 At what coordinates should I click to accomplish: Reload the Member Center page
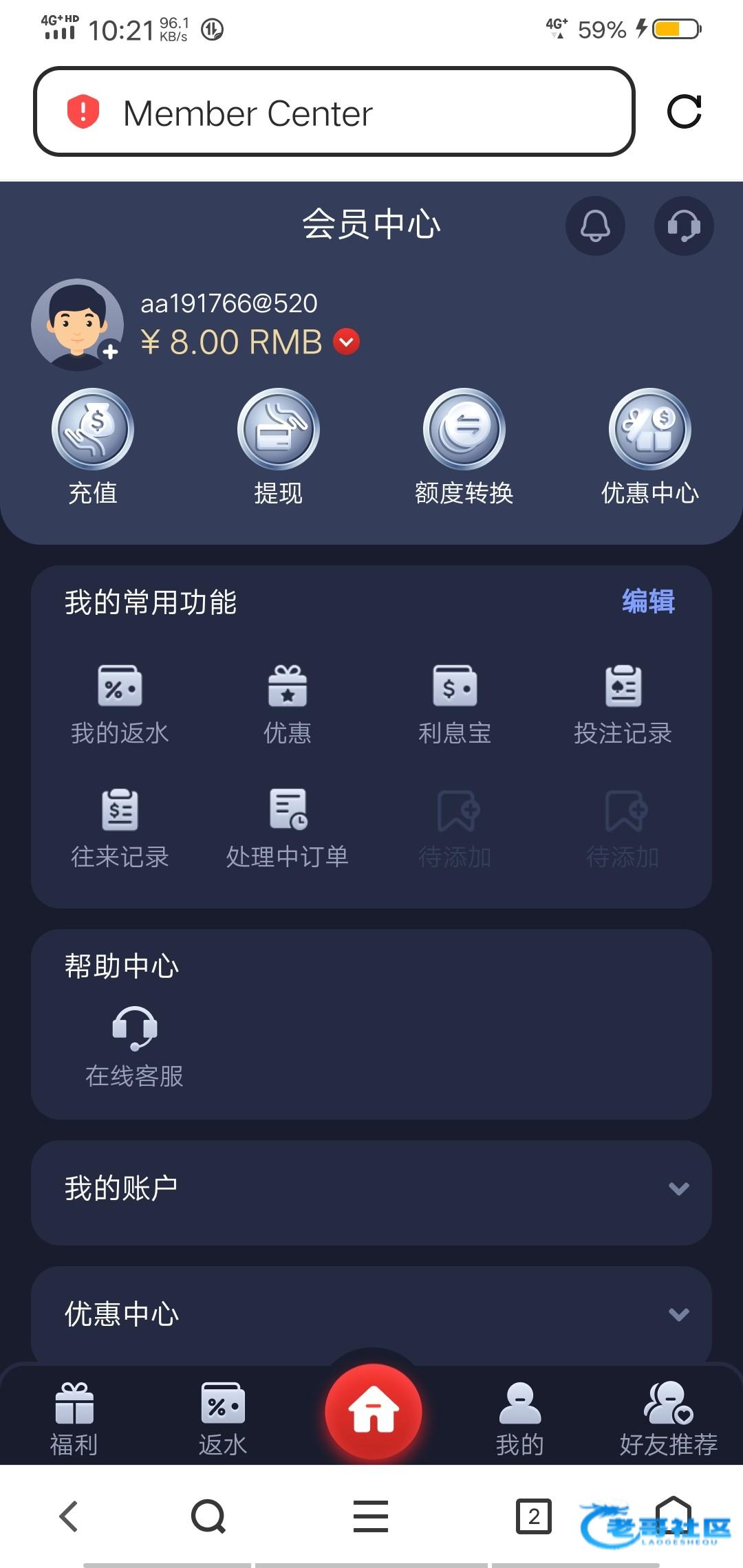coord(684,111)
